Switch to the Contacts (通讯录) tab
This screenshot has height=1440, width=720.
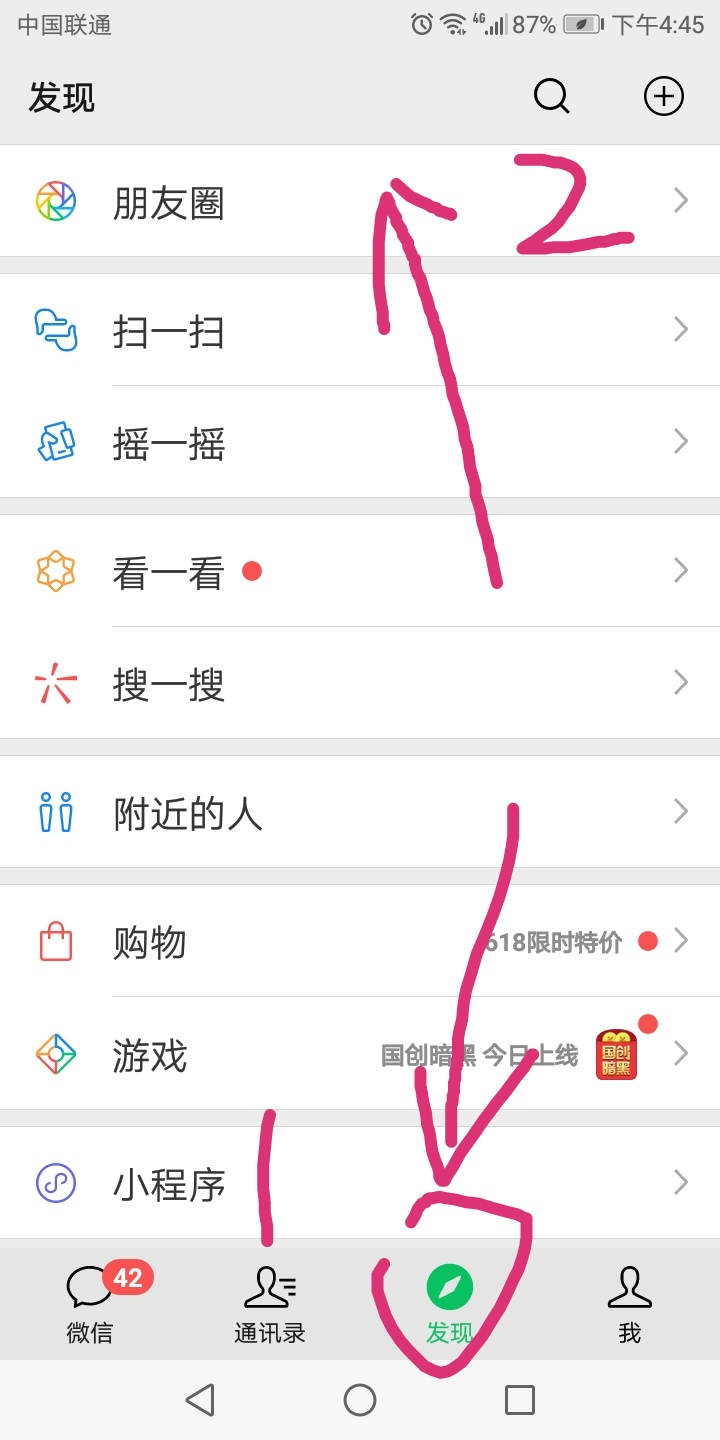click(270, 1300)
